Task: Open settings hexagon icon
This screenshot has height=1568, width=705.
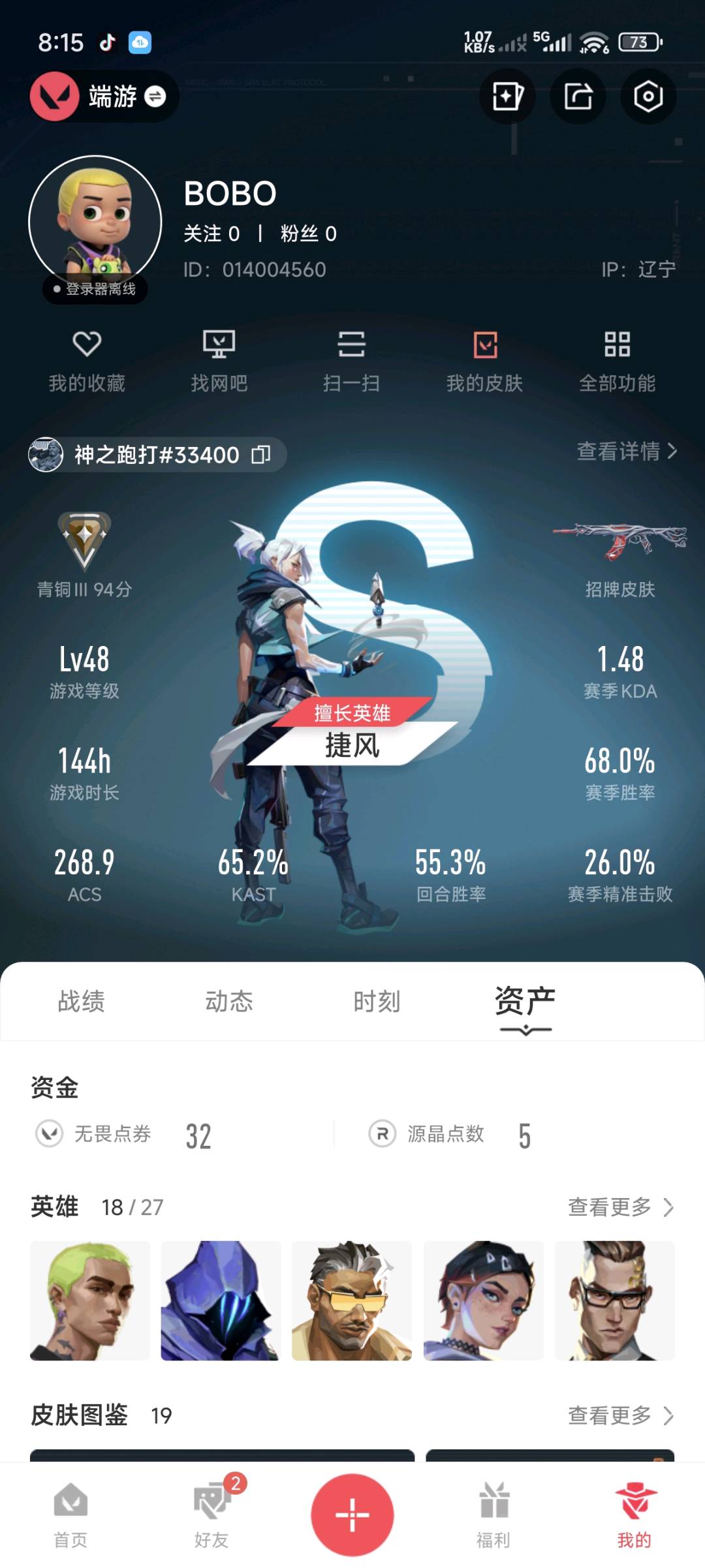Action: pos(648,97)
